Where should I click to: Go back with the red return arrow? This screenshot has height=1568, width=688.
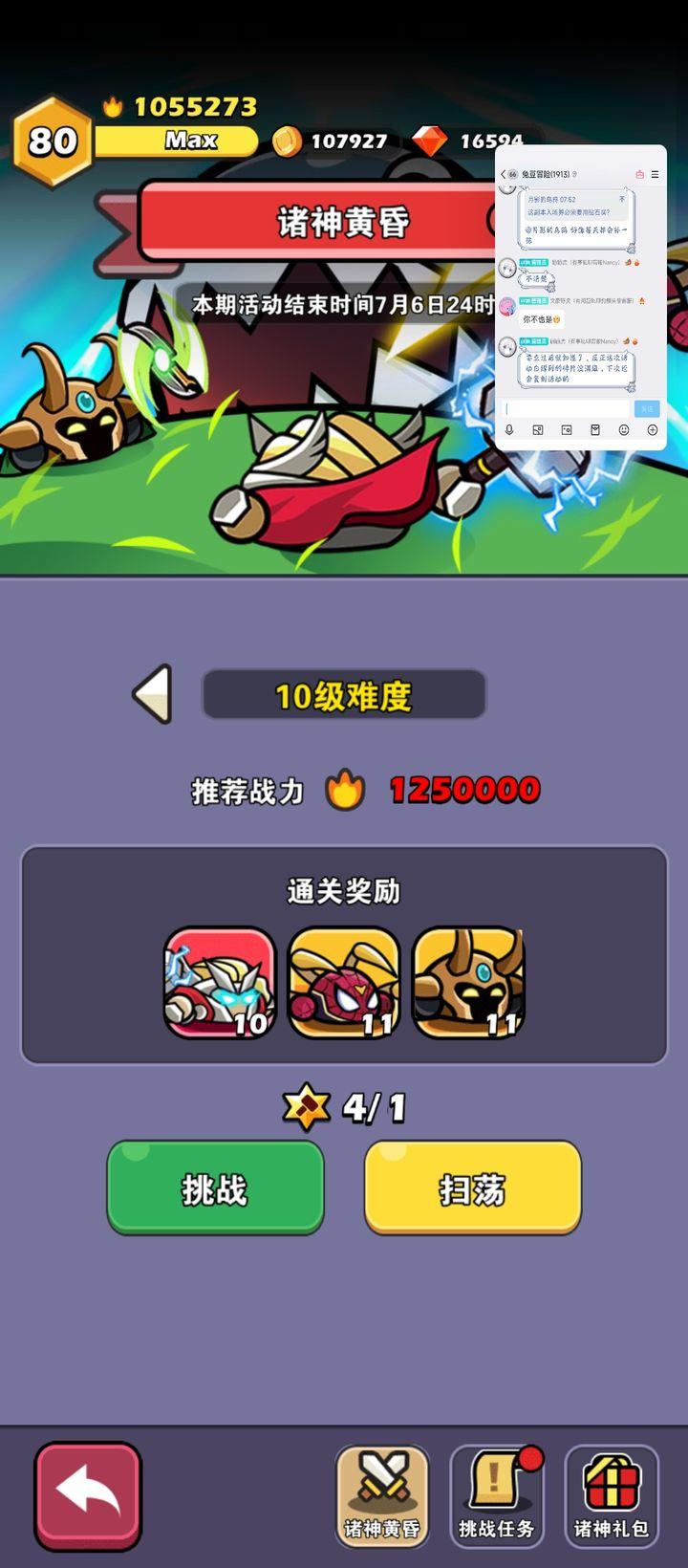pyautogui.click(x=88, y=1496)
